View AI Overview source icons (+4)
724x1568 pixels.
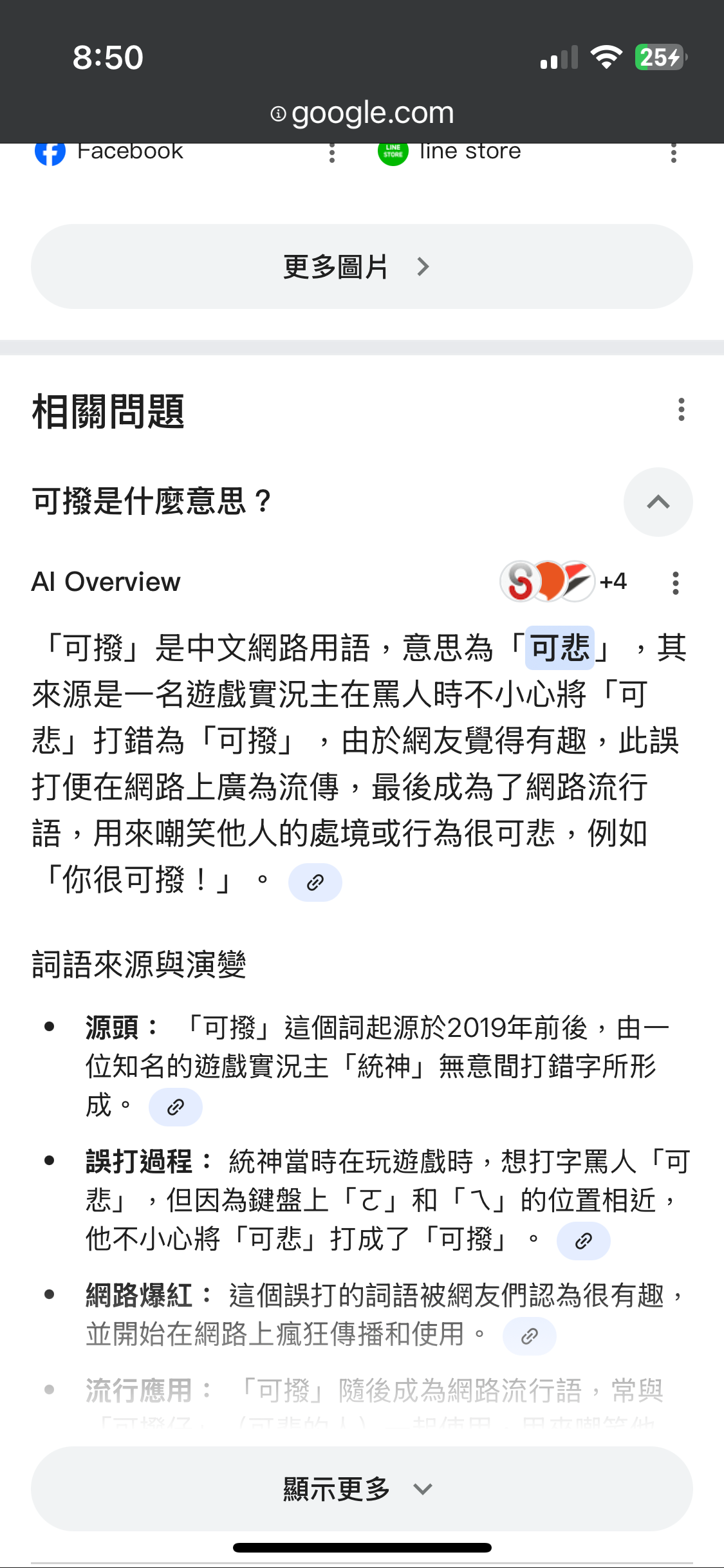point(563,581)
